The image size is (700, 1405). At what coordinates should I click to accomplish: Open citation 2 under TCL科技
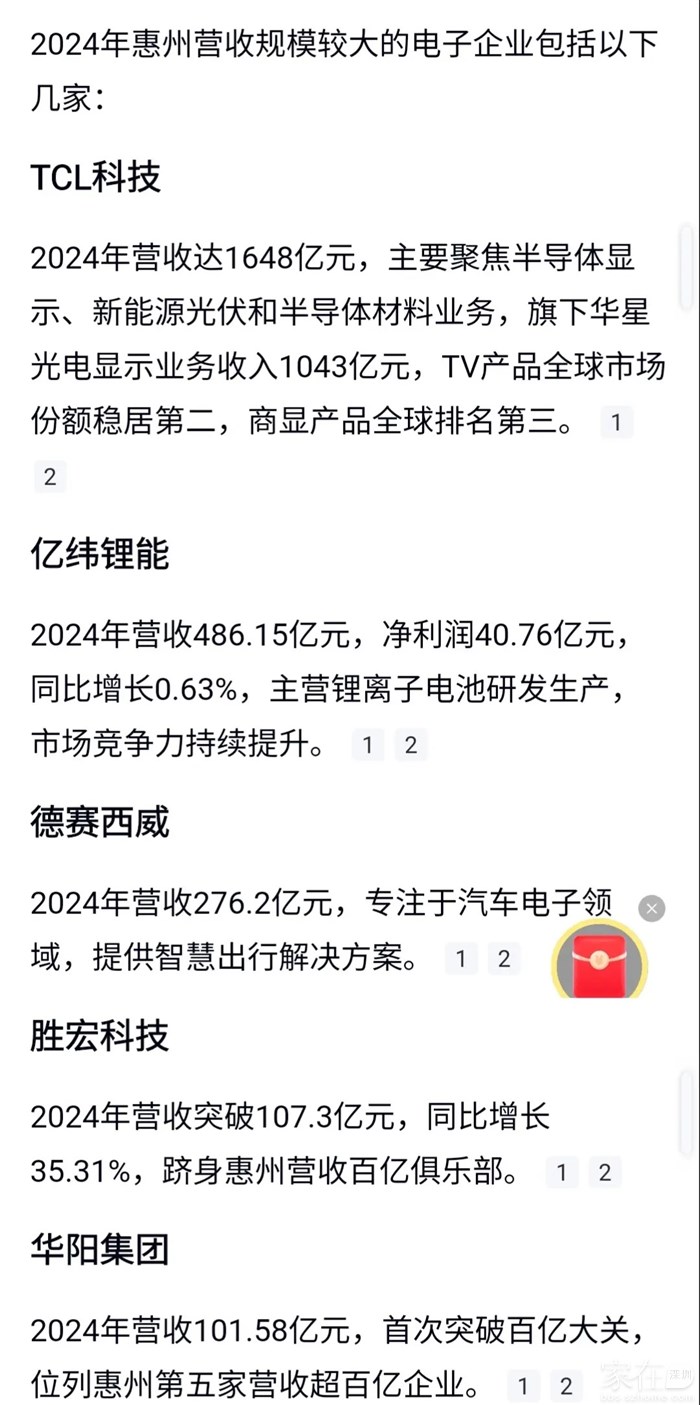50,477
